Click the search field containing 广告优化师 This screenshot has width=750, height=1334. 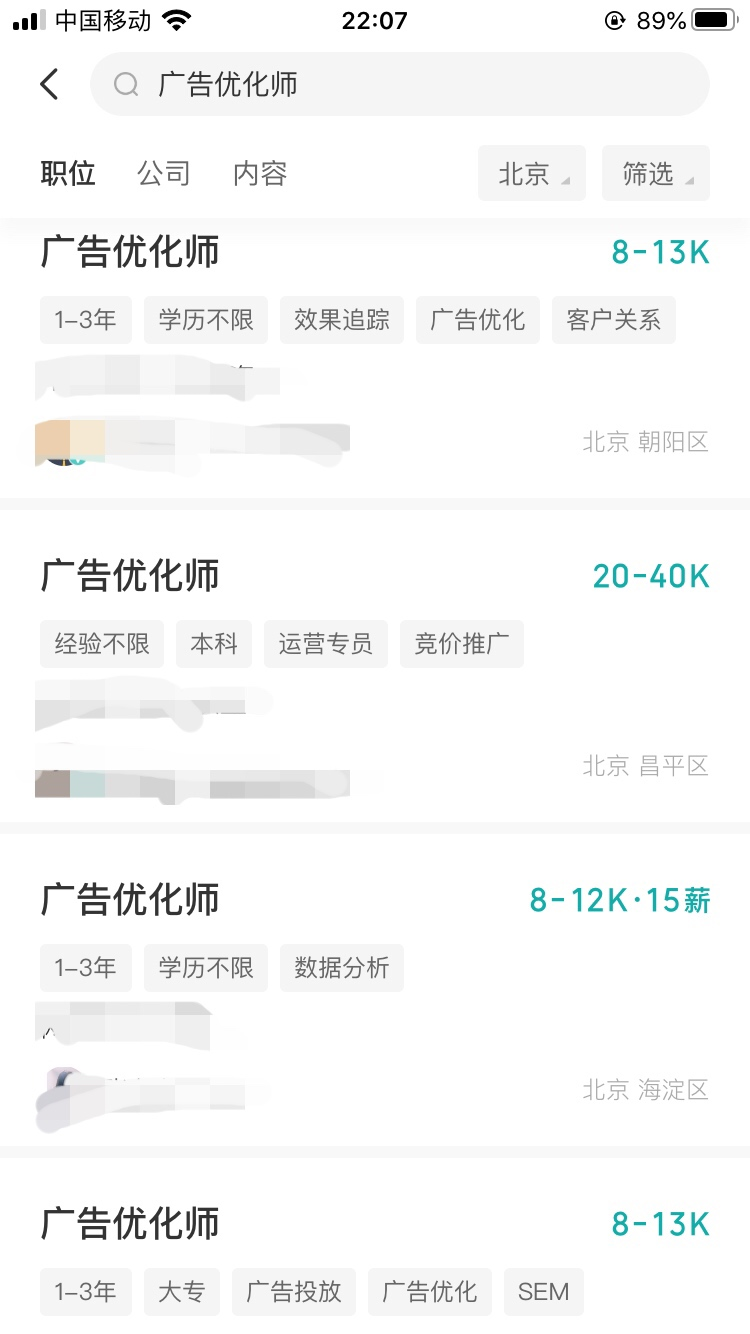click(x=400, y=84)
